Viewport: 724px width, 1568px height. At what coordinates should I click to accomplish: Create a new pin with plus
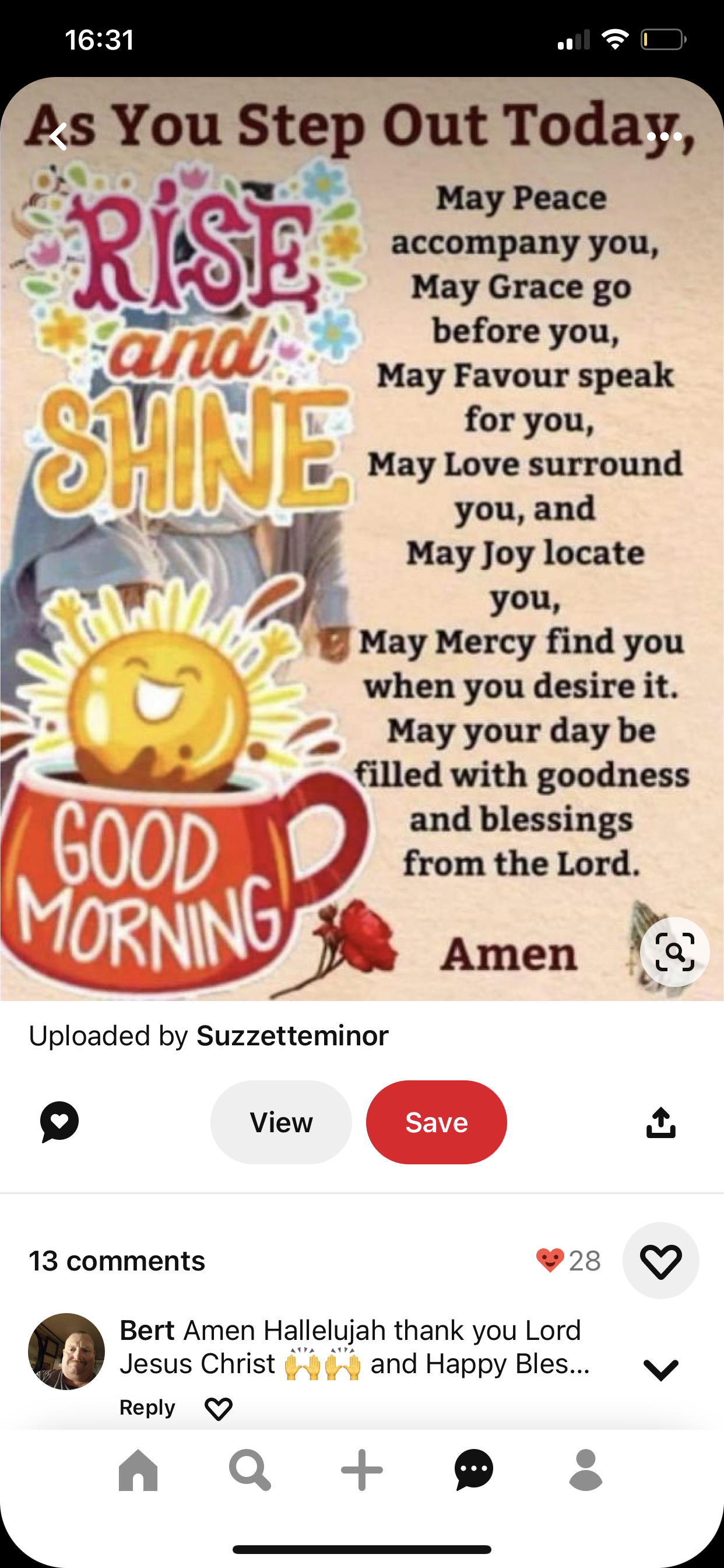click(362, 1470)
